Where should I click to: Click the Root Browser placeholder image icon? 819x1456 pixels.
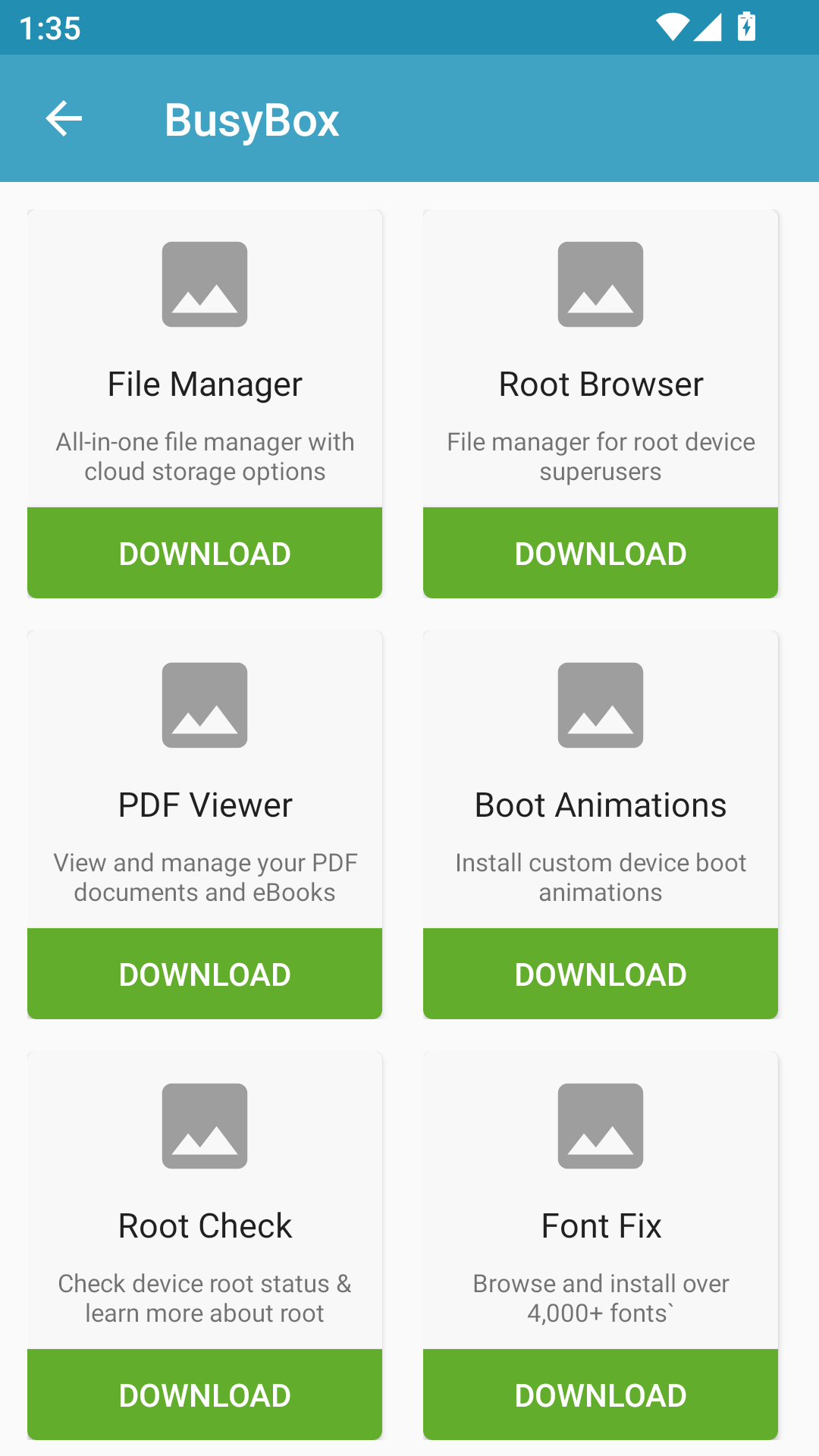tap(600, 284)
